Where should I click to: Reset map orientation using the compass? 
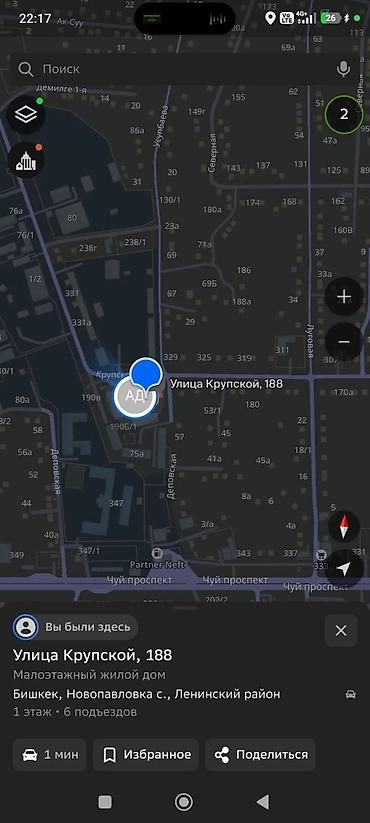344,526
